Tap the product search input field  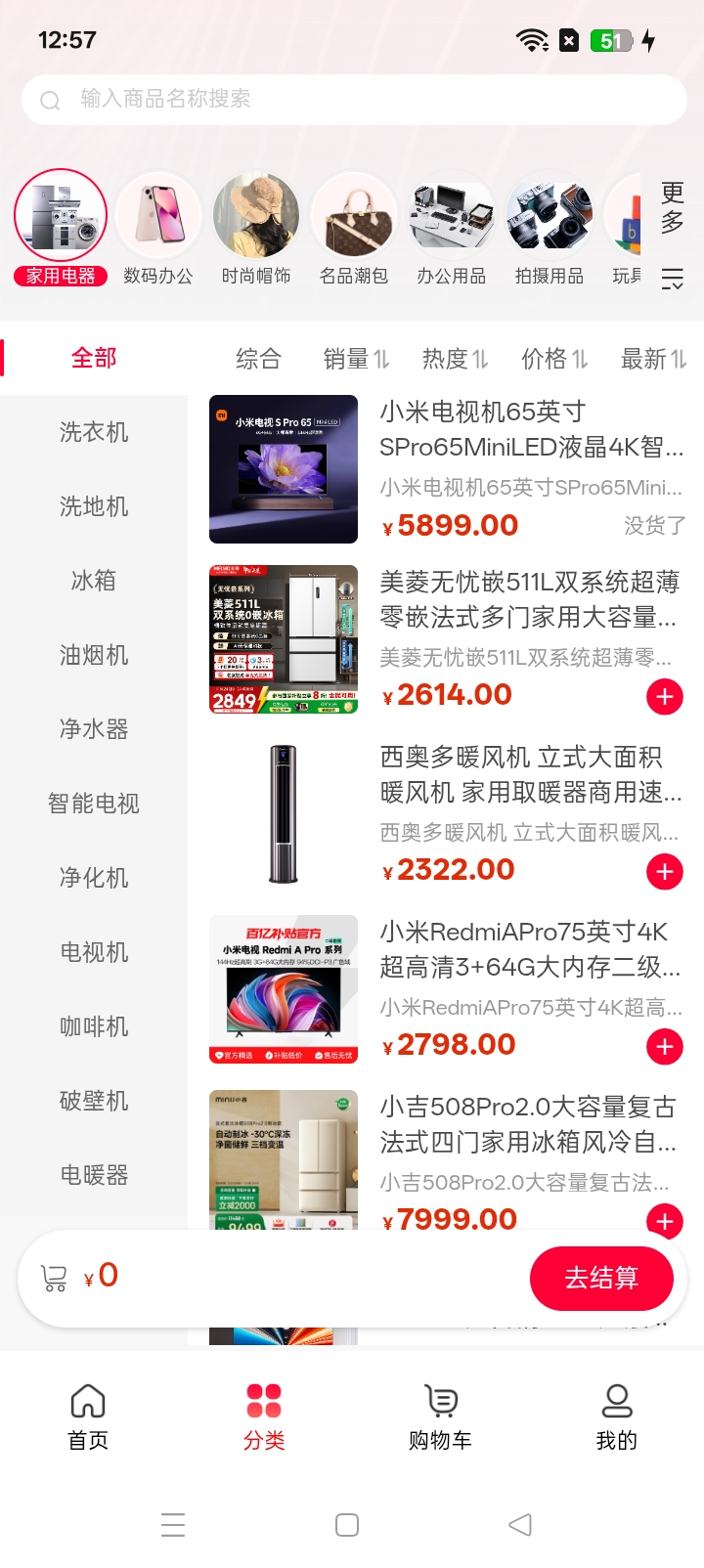pos(352,98)
